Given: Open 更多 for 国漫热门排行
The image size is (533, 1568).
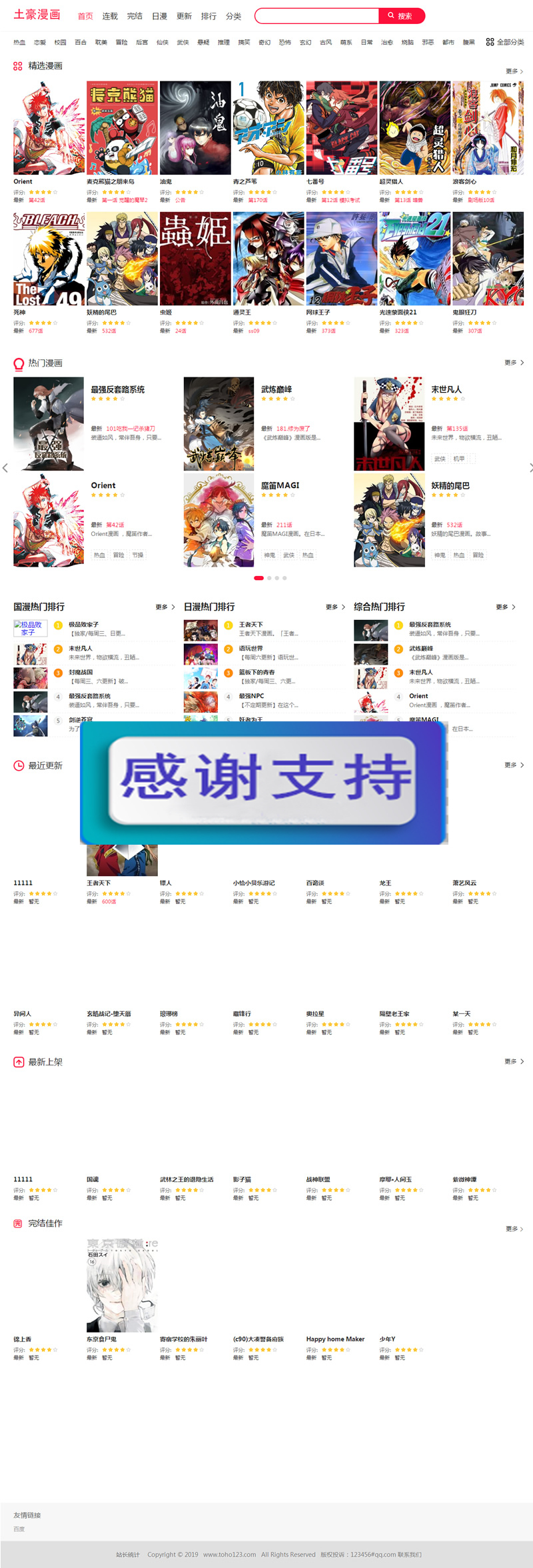Looking at the screenshot, I should coord(165,607).
